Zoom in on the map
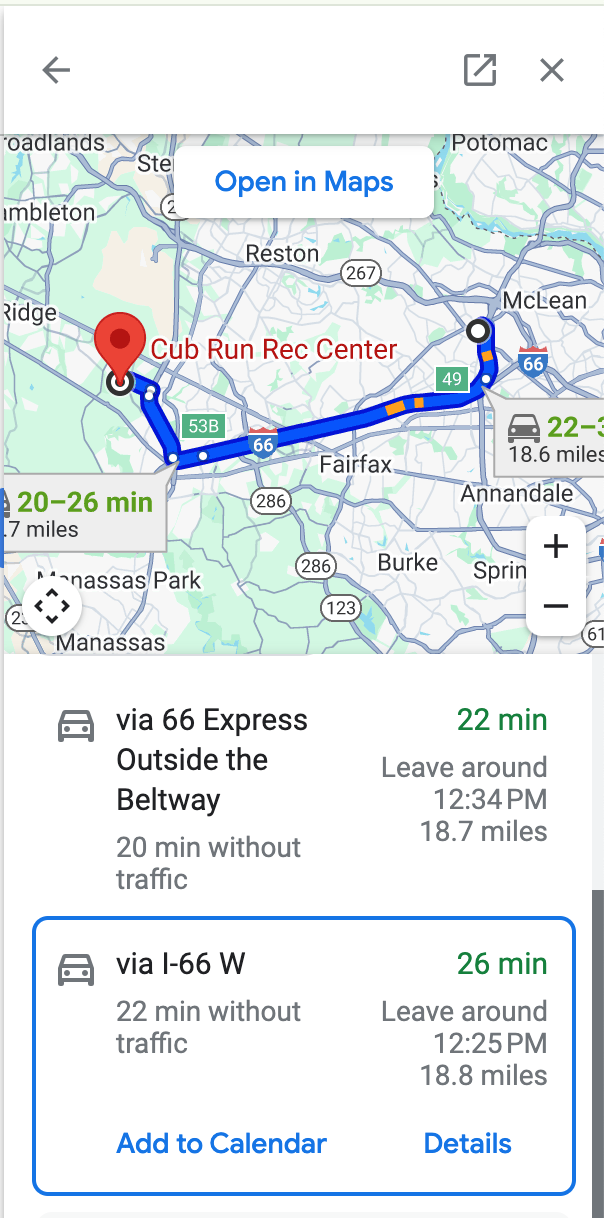Screen dimensions: 604x1218 [x=555, y=546]
